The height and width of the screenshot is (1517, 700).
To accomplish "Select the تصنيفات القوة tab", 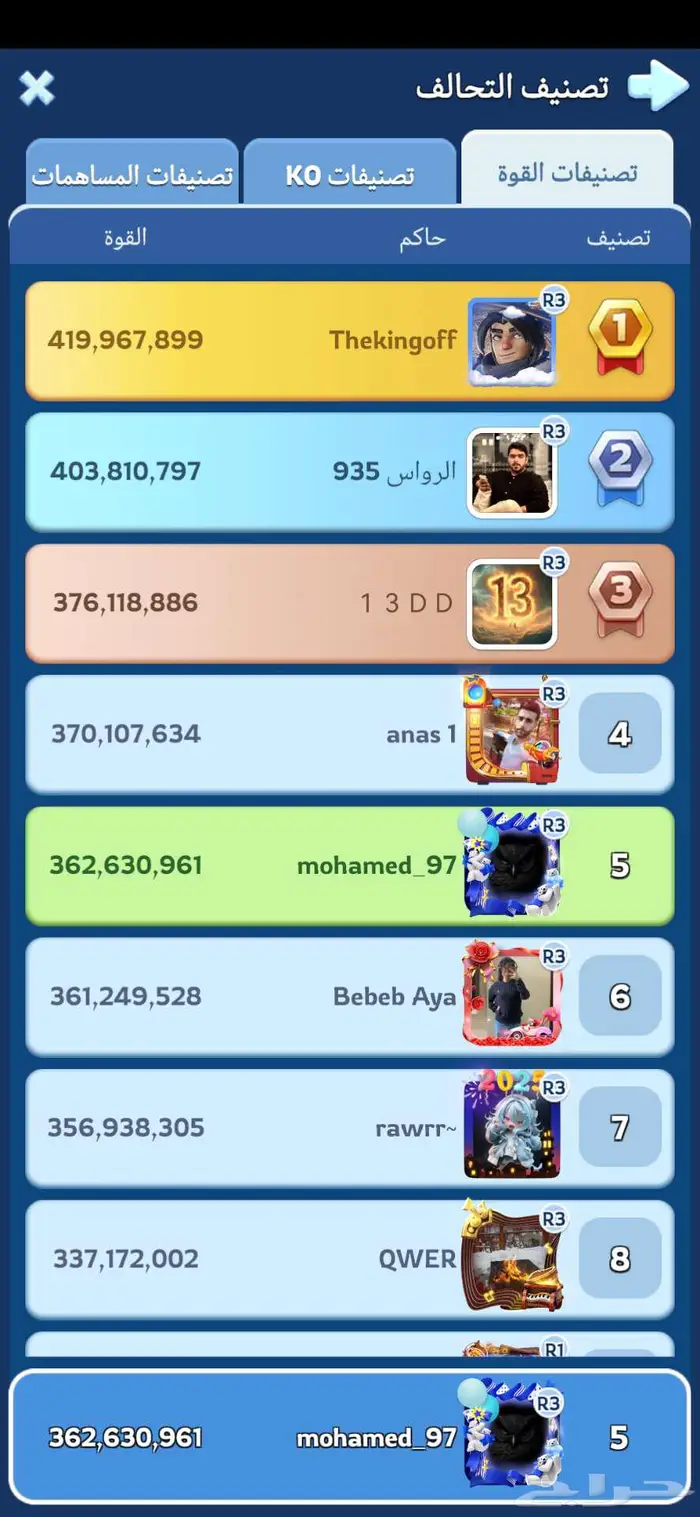I will (x=567, y=172).
